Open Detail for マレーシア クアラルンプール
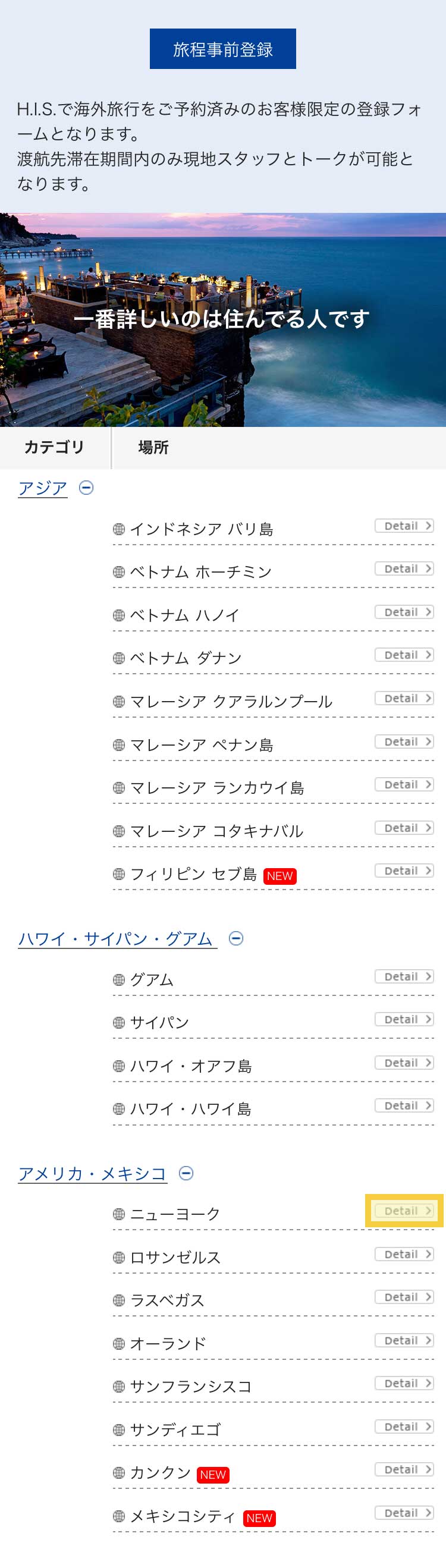The image size is (446, 1568). [404, 698]
